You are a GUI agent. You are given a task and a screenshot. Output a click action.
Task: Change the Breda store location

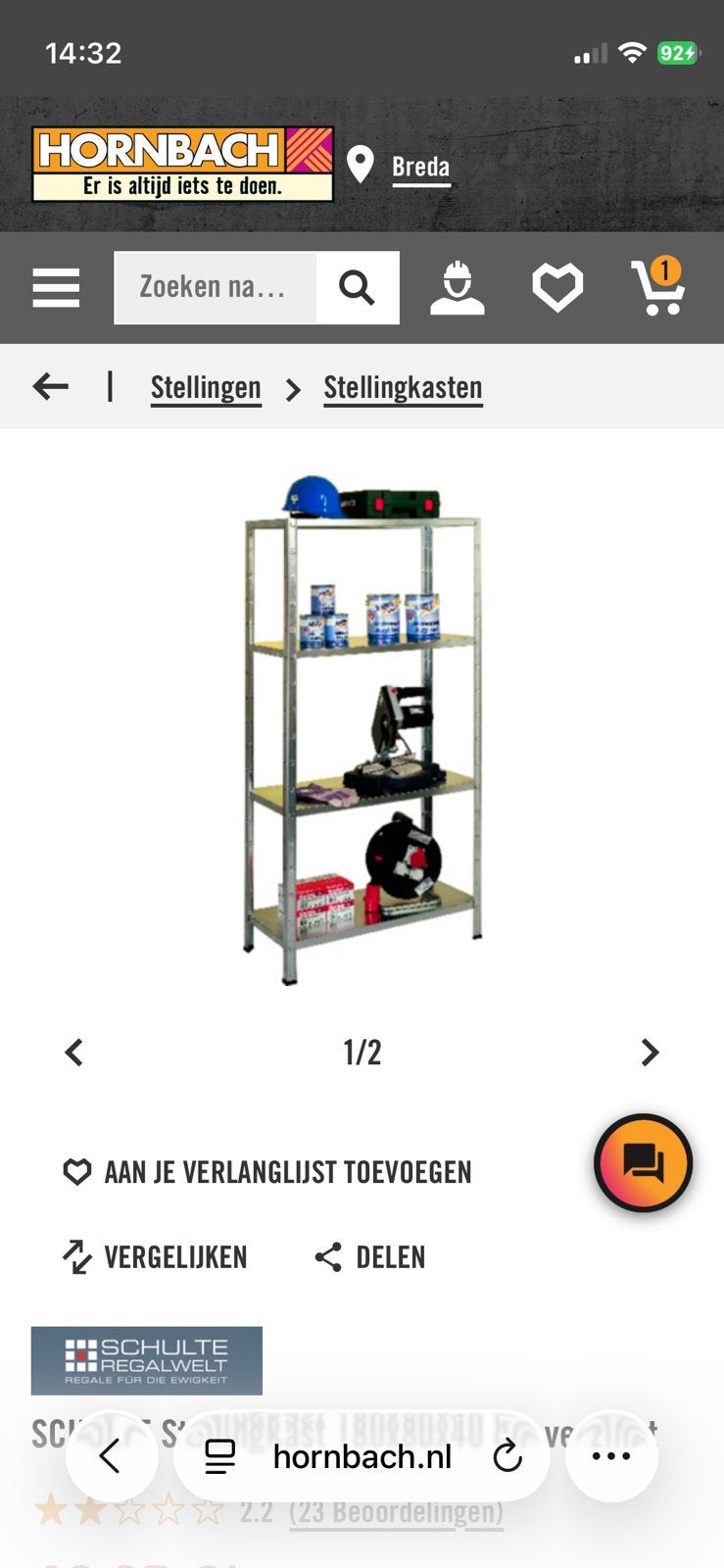click(x=420, y=167)
